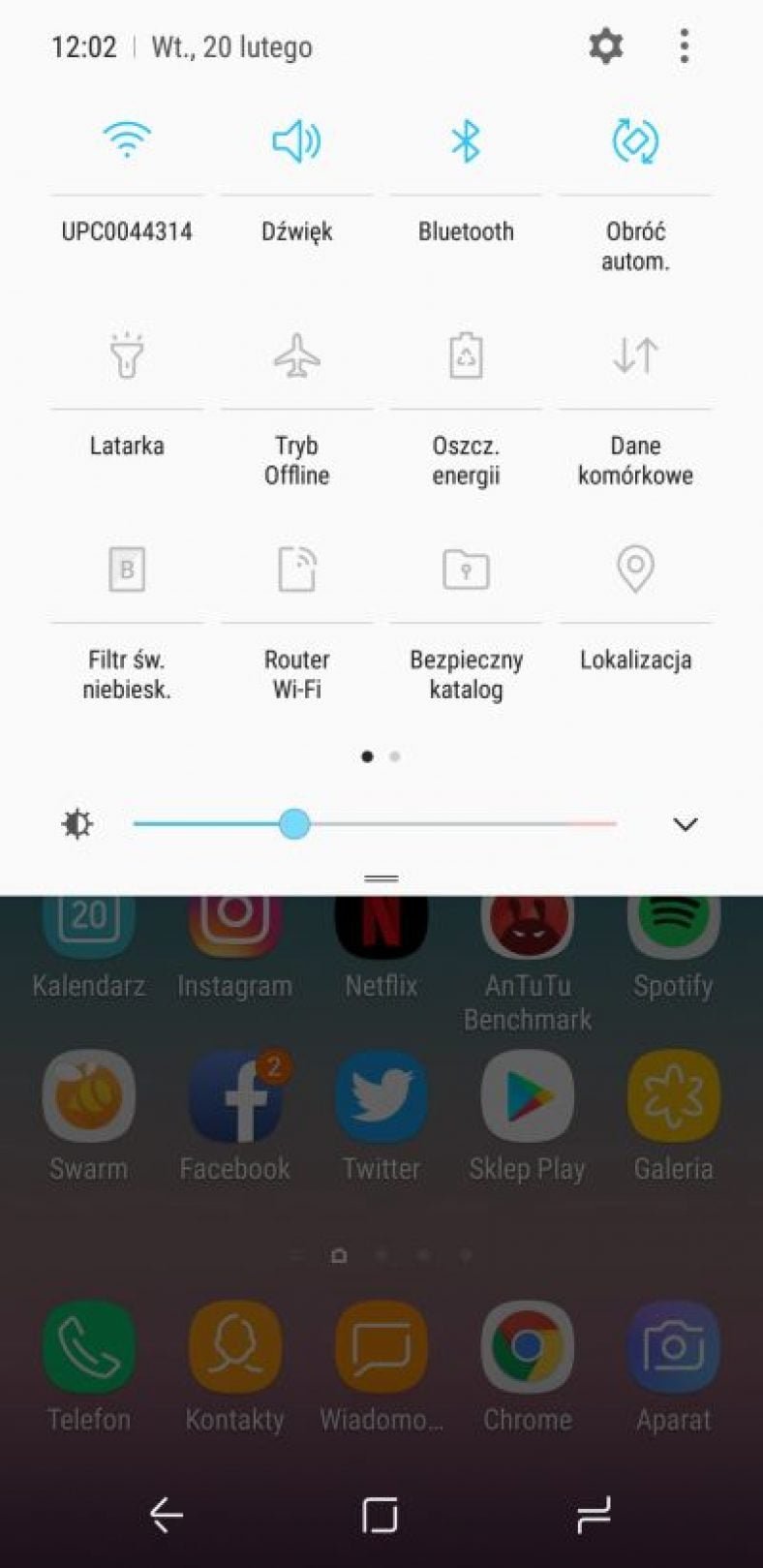Tap the navigation bar back button
The width and height of the screenshot is (763, 1568).
click(167, 1514)
